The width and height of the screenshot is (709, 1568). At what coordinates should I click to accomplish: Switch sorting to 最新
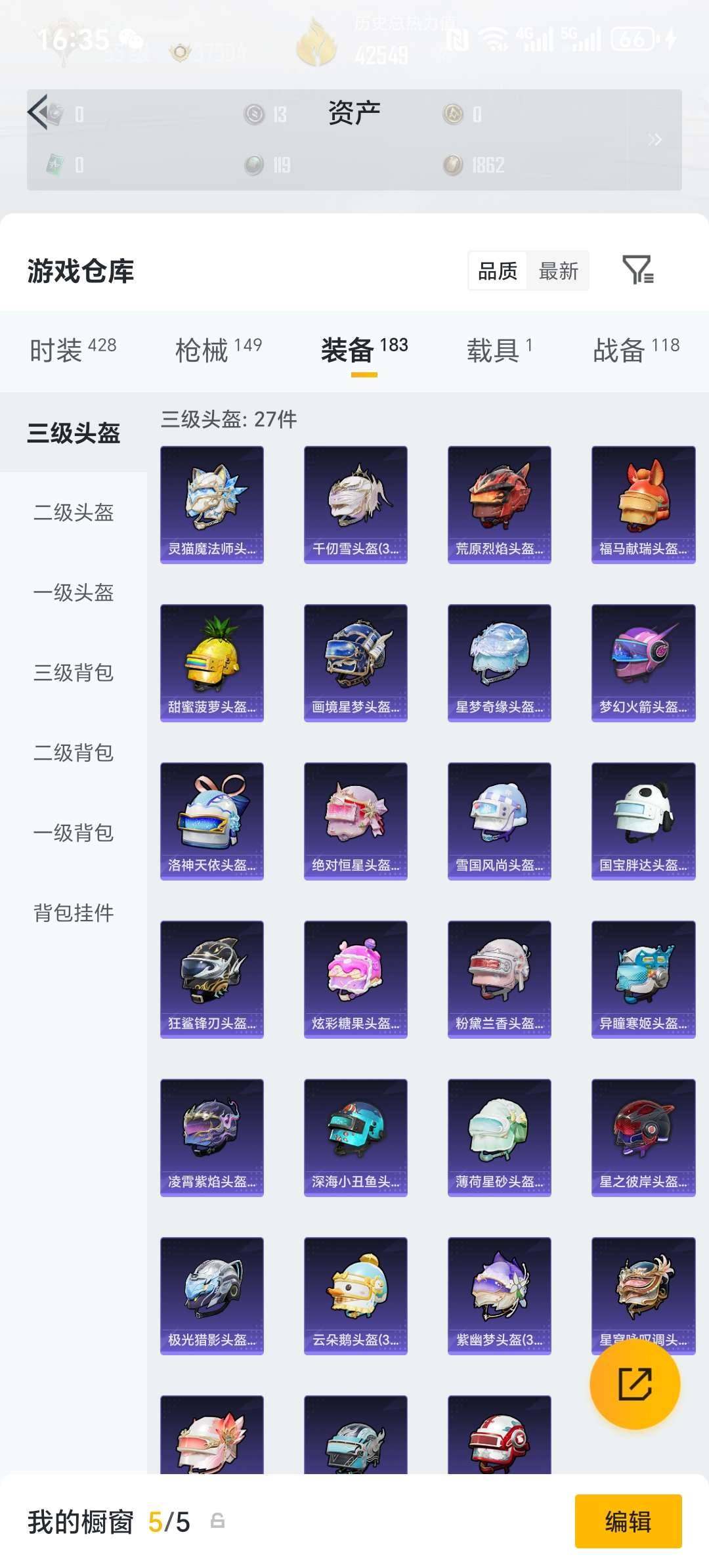pyautogui.click(x=557, y=270)
